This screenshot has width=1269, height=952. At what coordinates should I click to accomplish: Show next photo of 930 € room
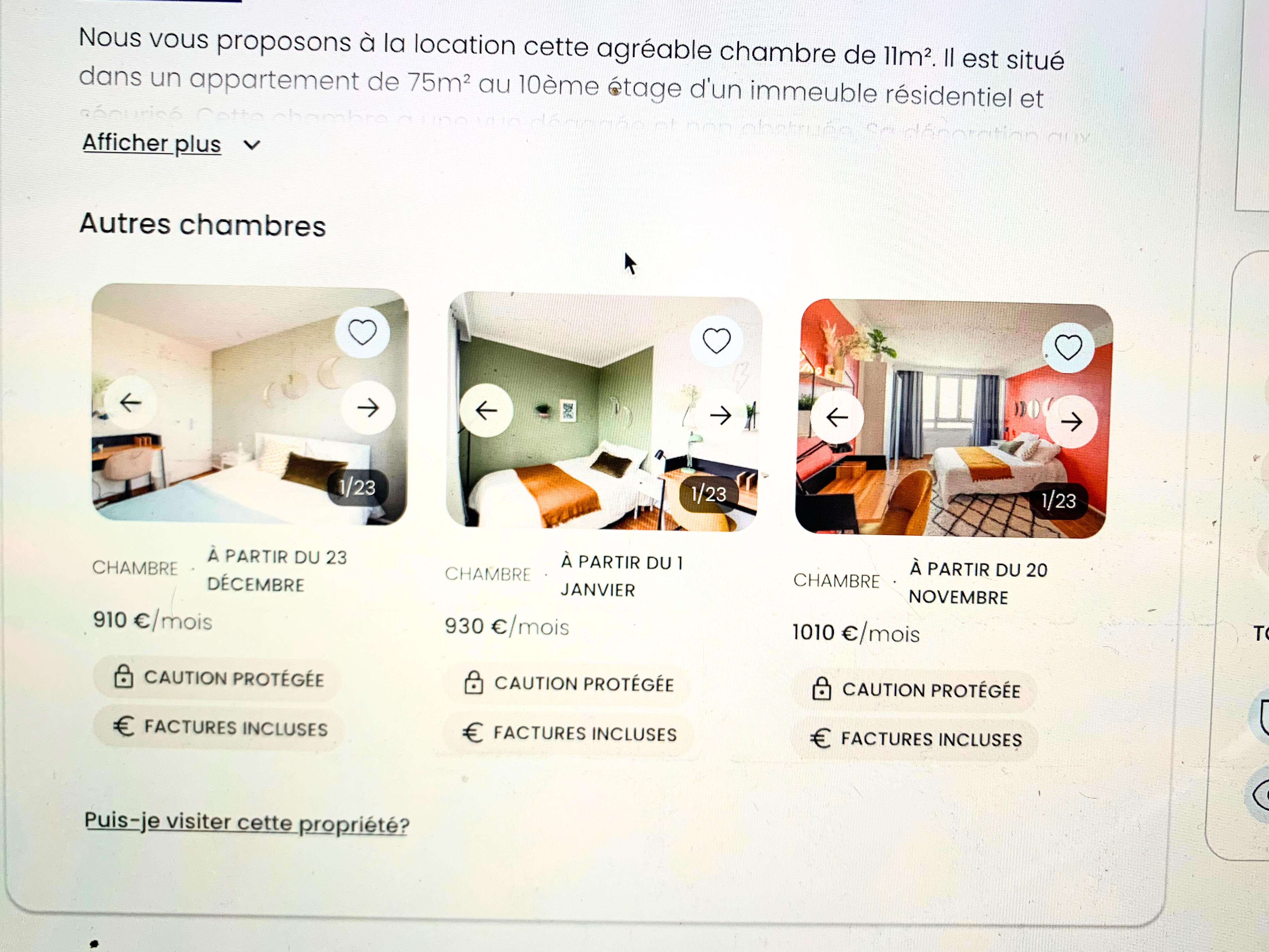click(x=720, y=415)
